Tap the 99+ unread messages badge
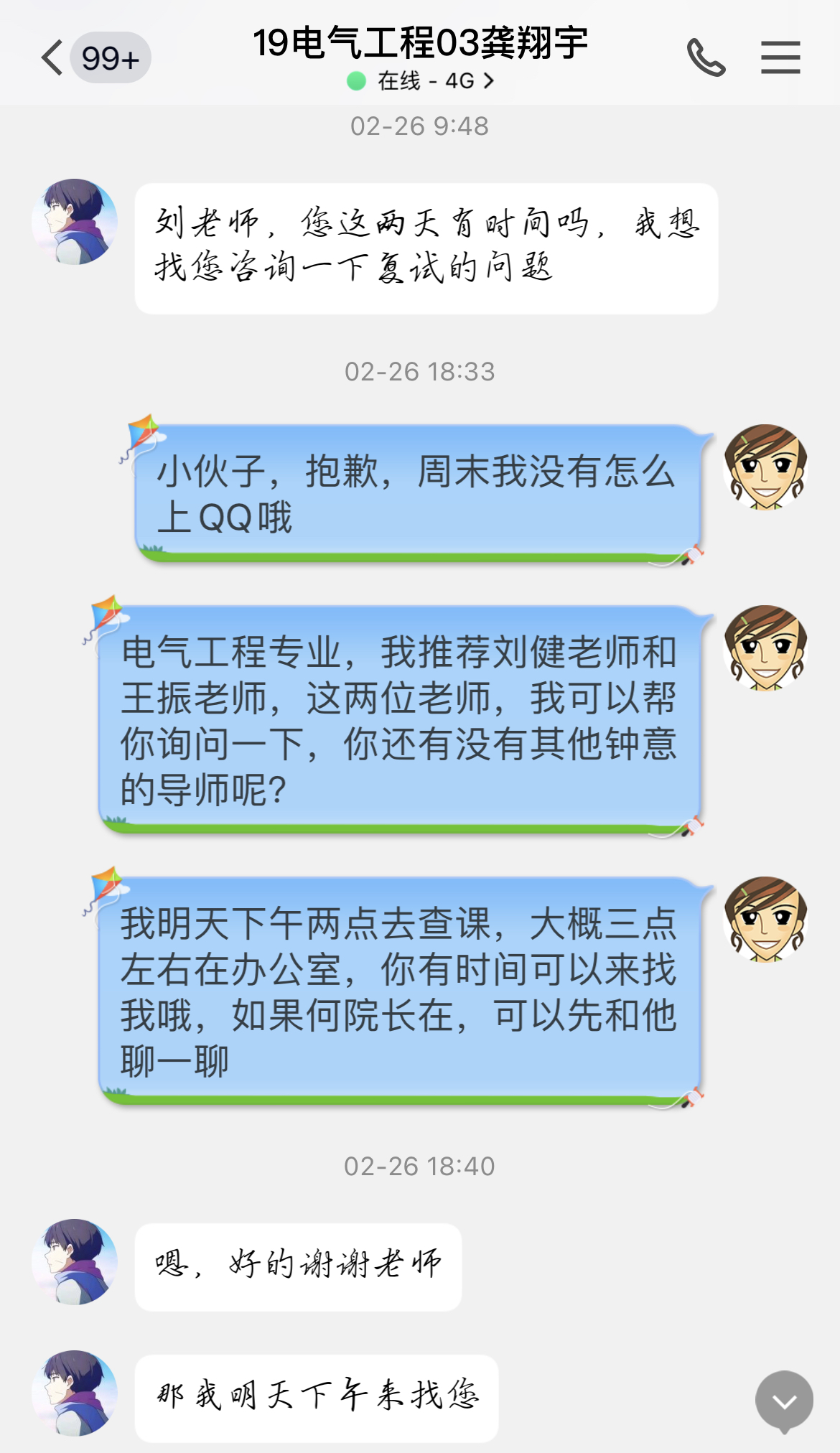 (x=110, y=57)
